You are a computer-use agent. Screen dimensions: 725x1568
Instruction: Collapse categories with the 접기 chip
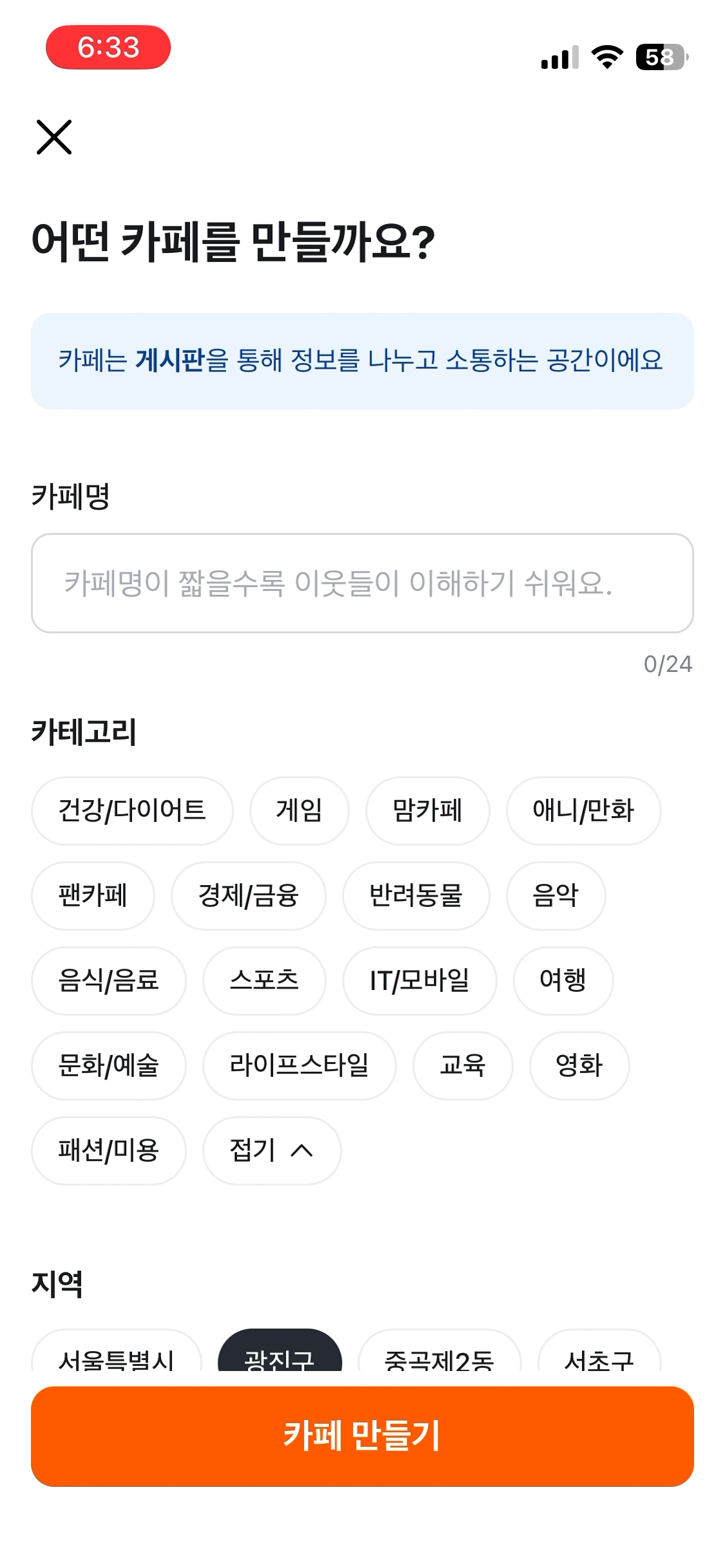[272, 1150]
